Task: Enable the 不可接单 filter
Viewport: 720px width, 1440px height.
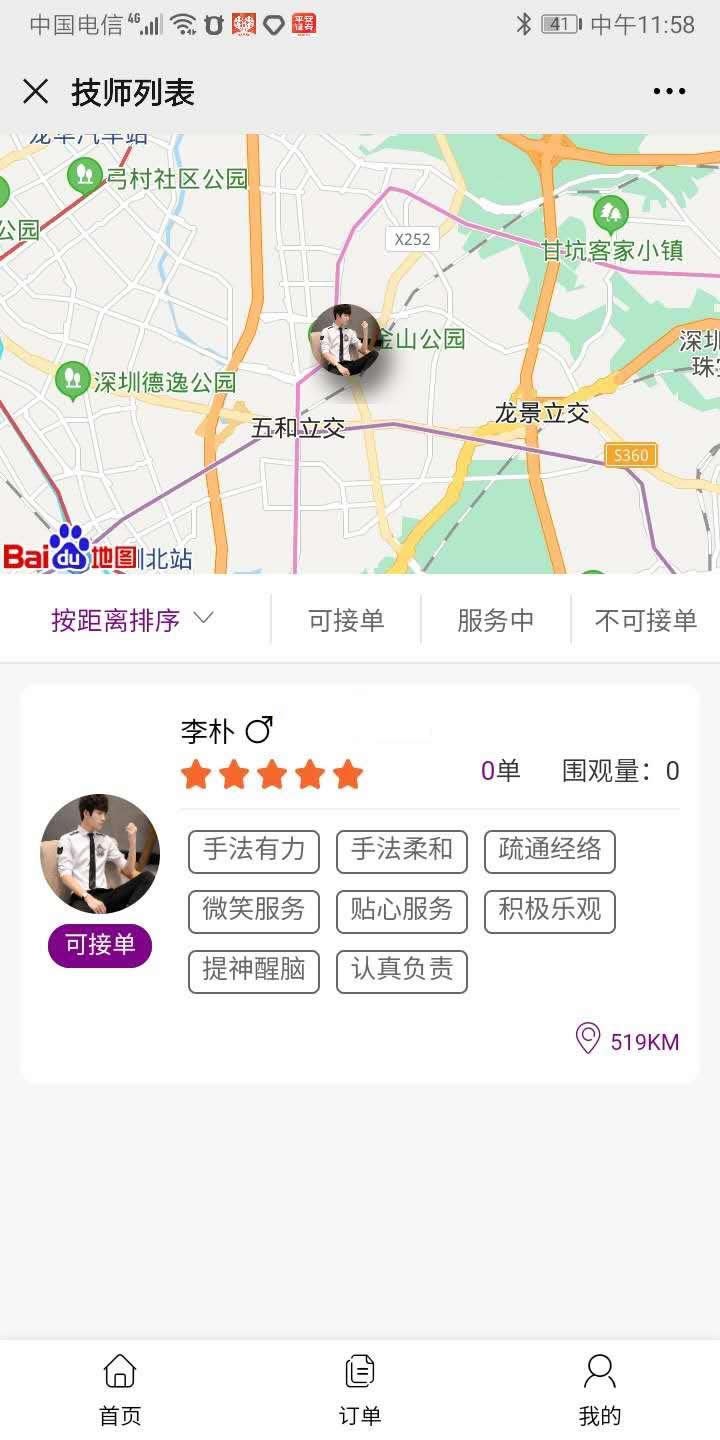Action: (645, 620)
